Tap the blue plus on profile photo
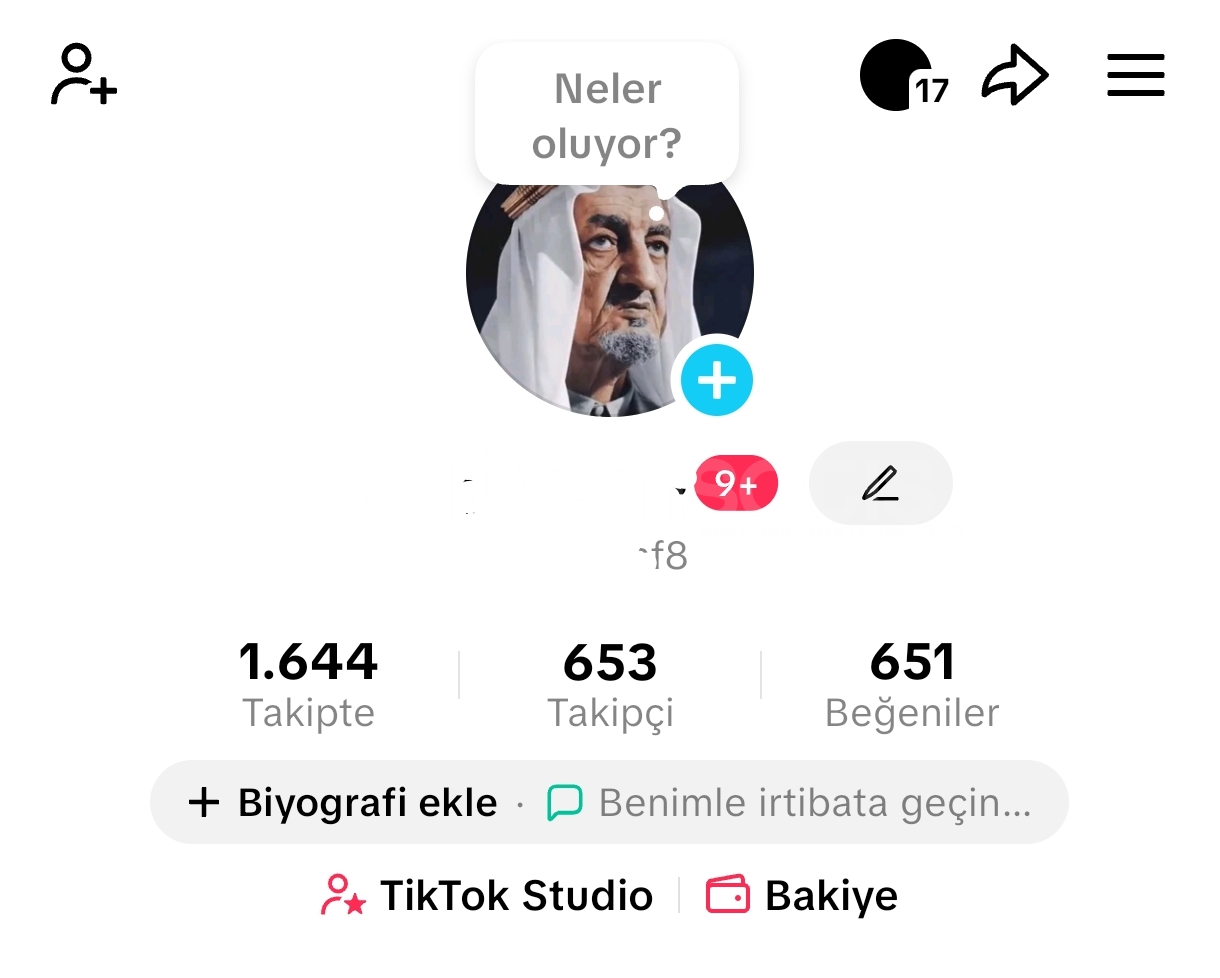Image resolution: width=1220 pixels, height=978 pixels. (716, 380)
